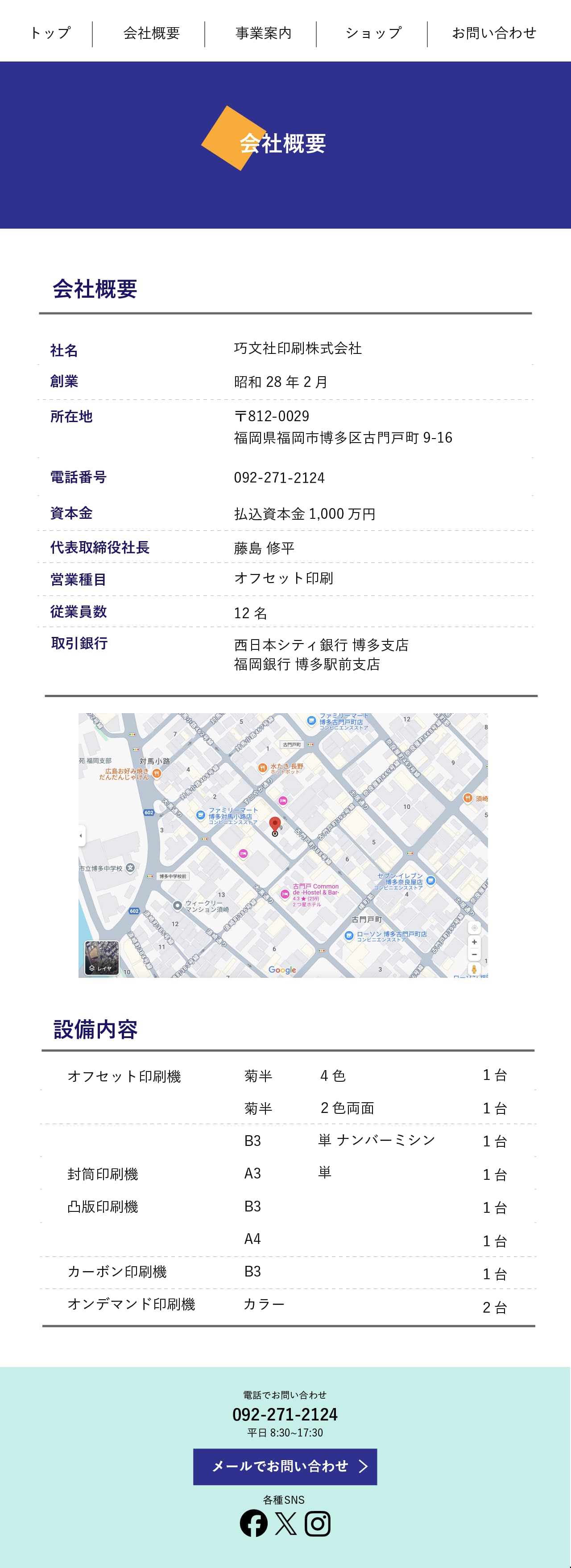Center map on my location
Screen dimensions: 571x1568
474,928
